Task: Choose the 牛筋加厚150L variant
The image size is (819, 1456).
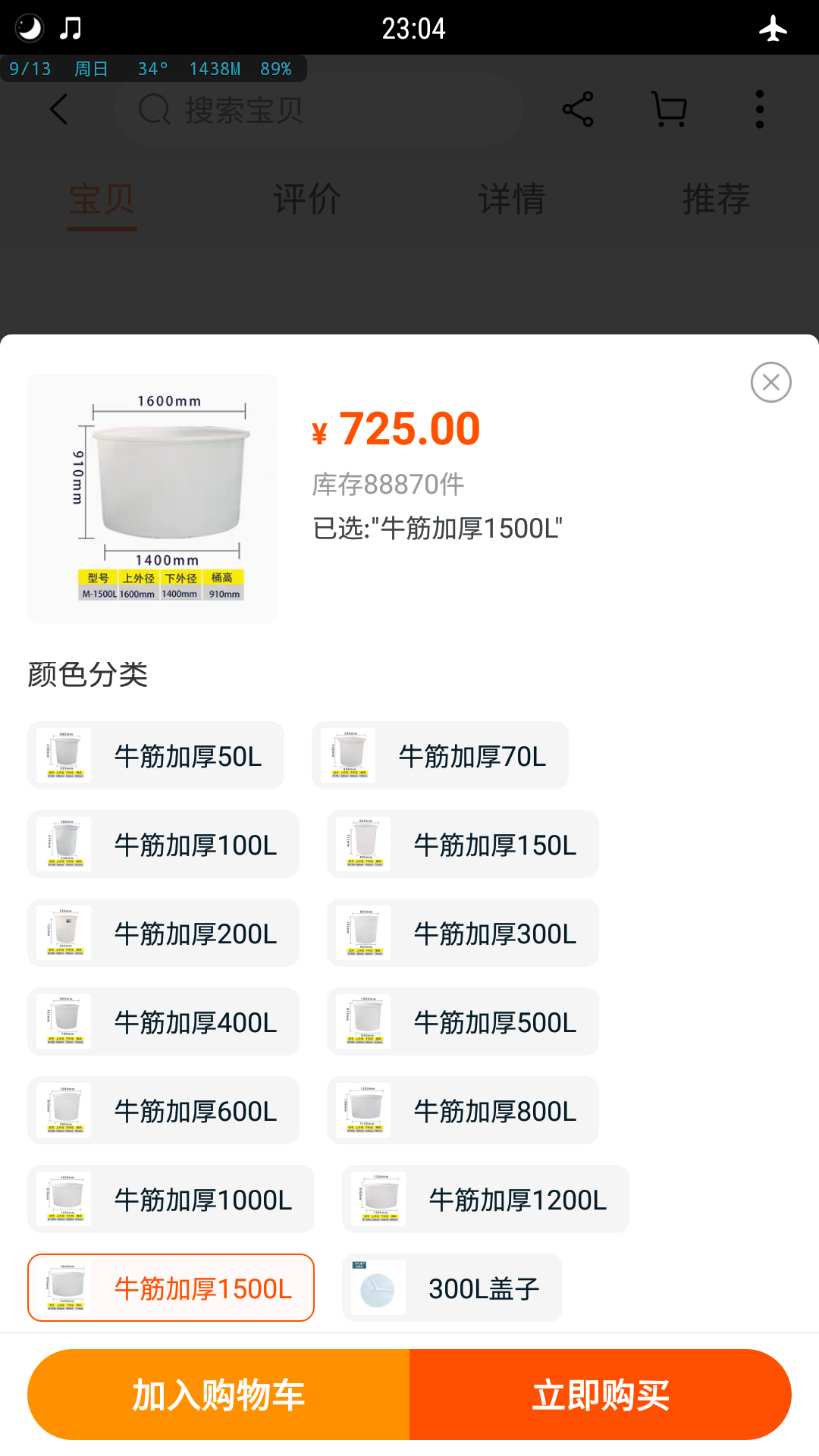Action: click(x=463, y=844)
